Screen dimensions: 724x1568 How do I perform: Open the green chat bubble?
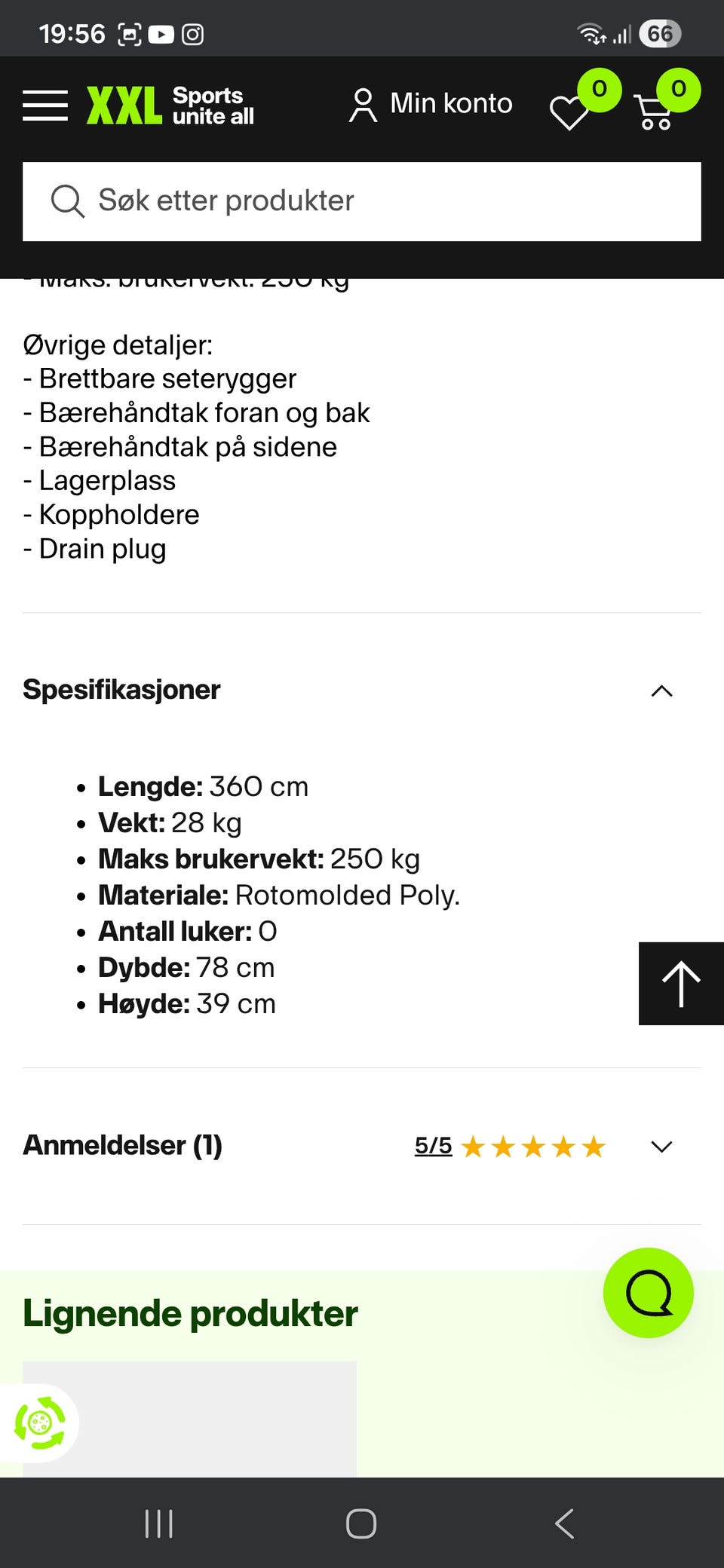(x=649, y=1292)
